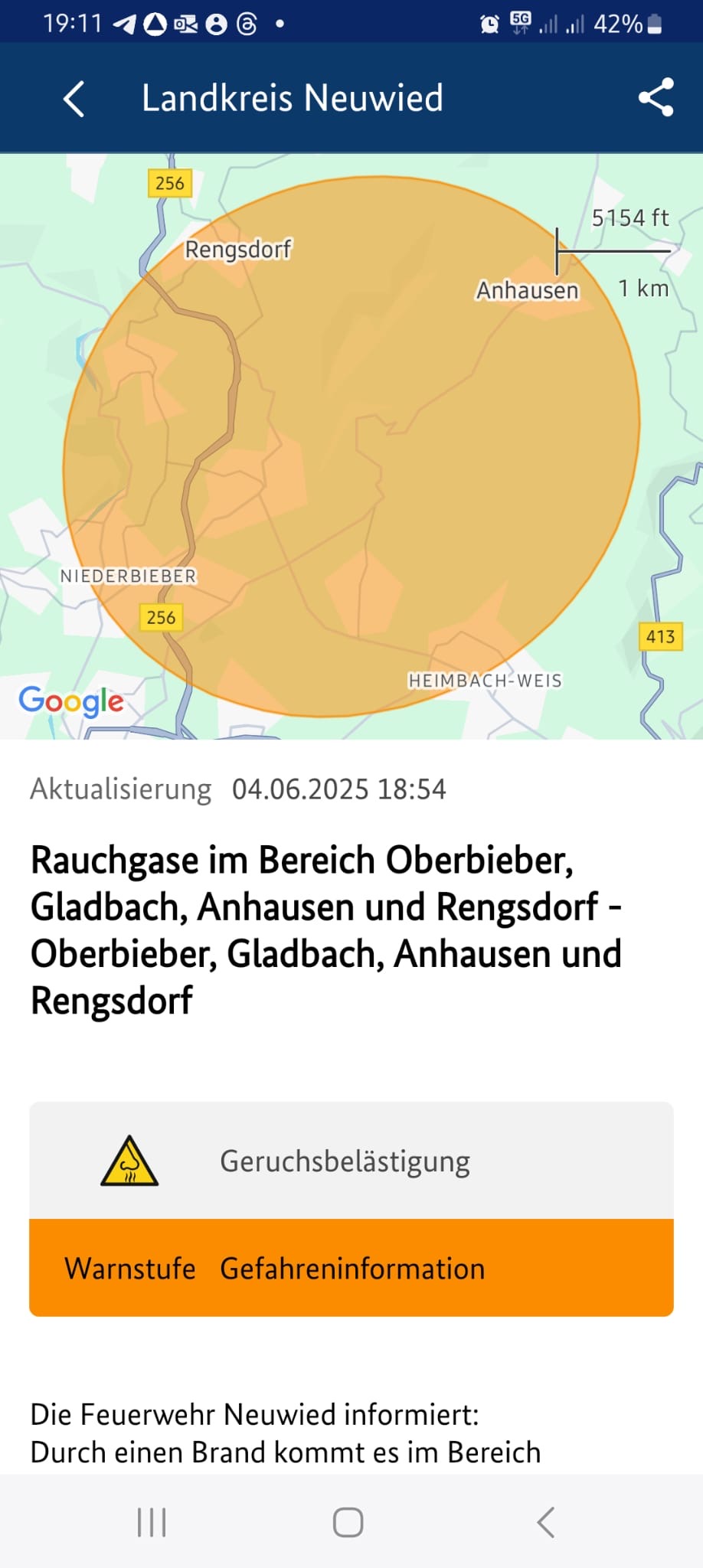Tap the system home button

pyautogui.click(x=348, y=1522)
